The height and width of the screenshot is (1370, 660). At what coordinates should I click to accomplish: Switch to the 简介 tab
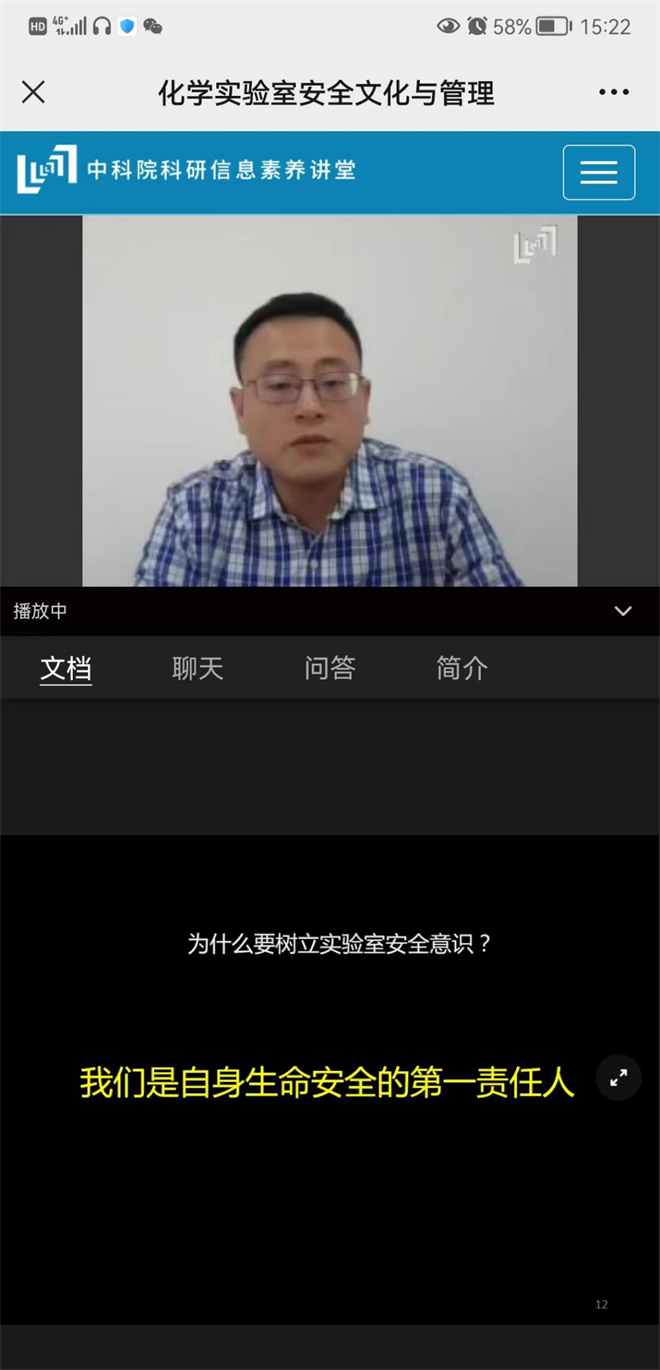461,668
